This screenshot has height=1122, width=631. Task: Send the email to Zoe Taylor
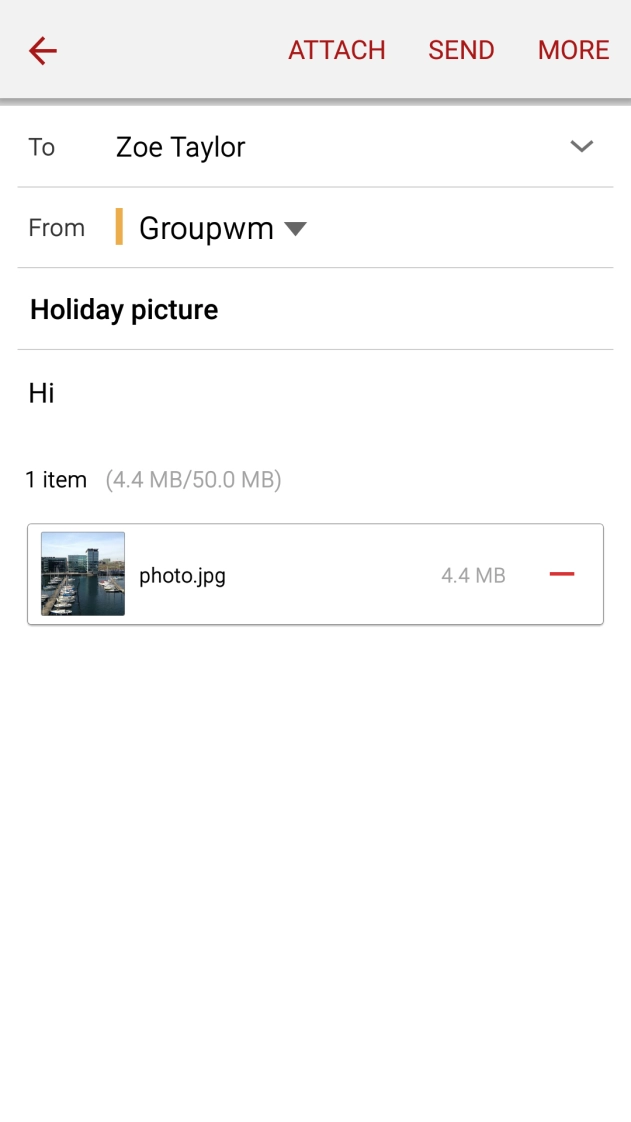click(x=461, y=50)
